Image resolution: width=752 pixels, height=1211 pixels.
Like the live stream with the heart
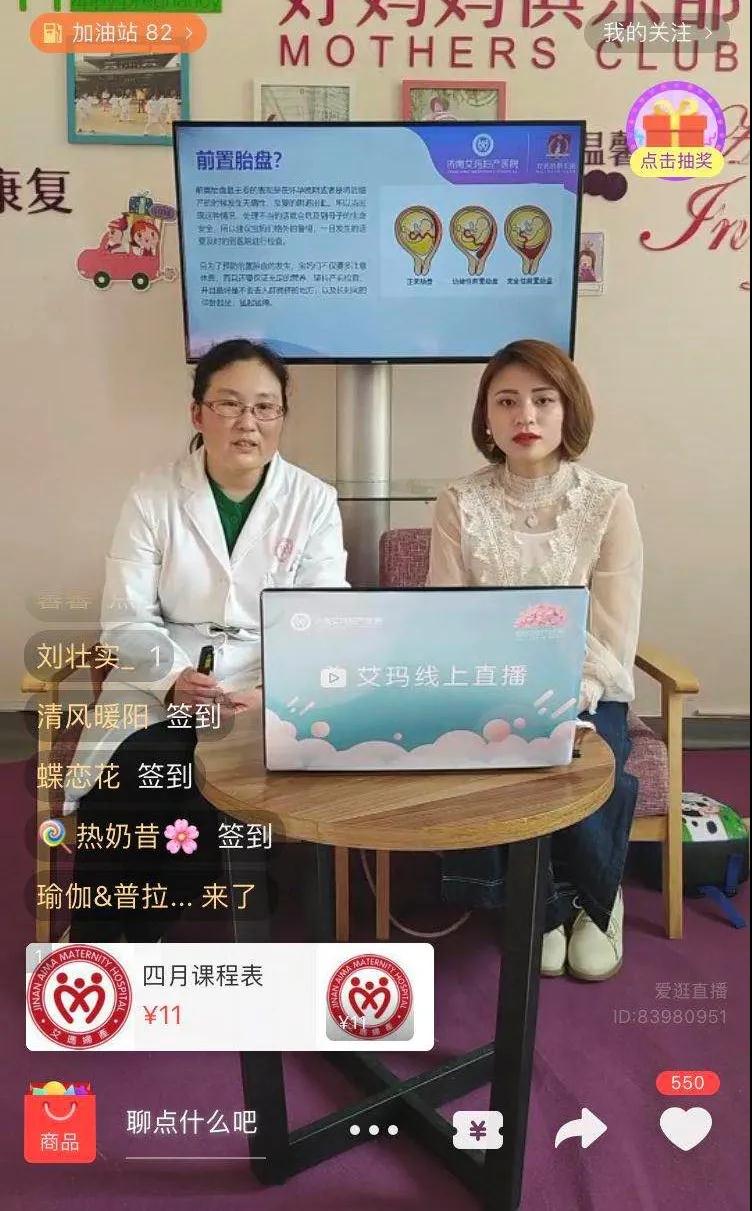pos(686,1128)
